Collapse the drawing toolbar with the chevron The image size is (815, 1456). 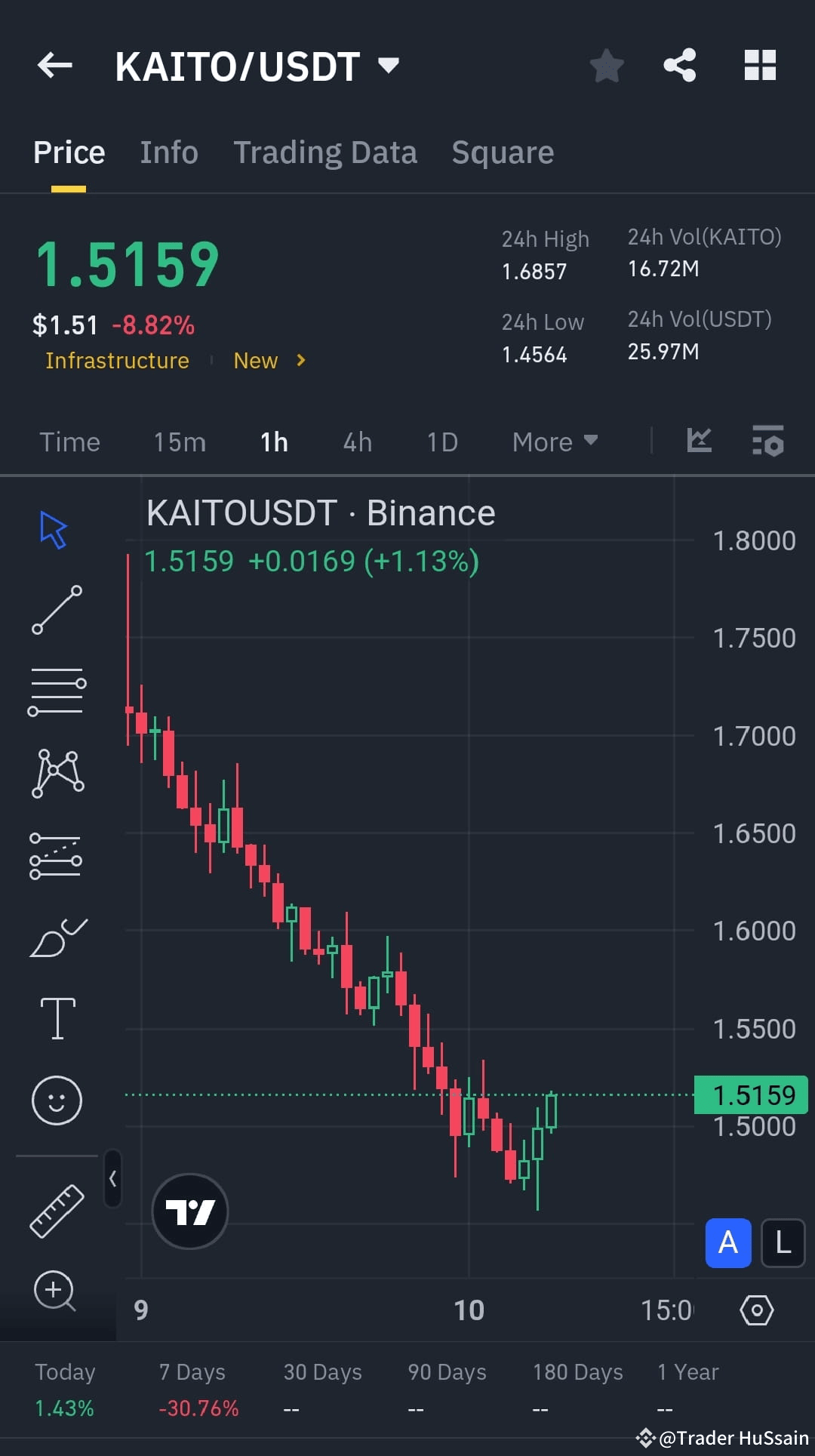point(112,1180)
